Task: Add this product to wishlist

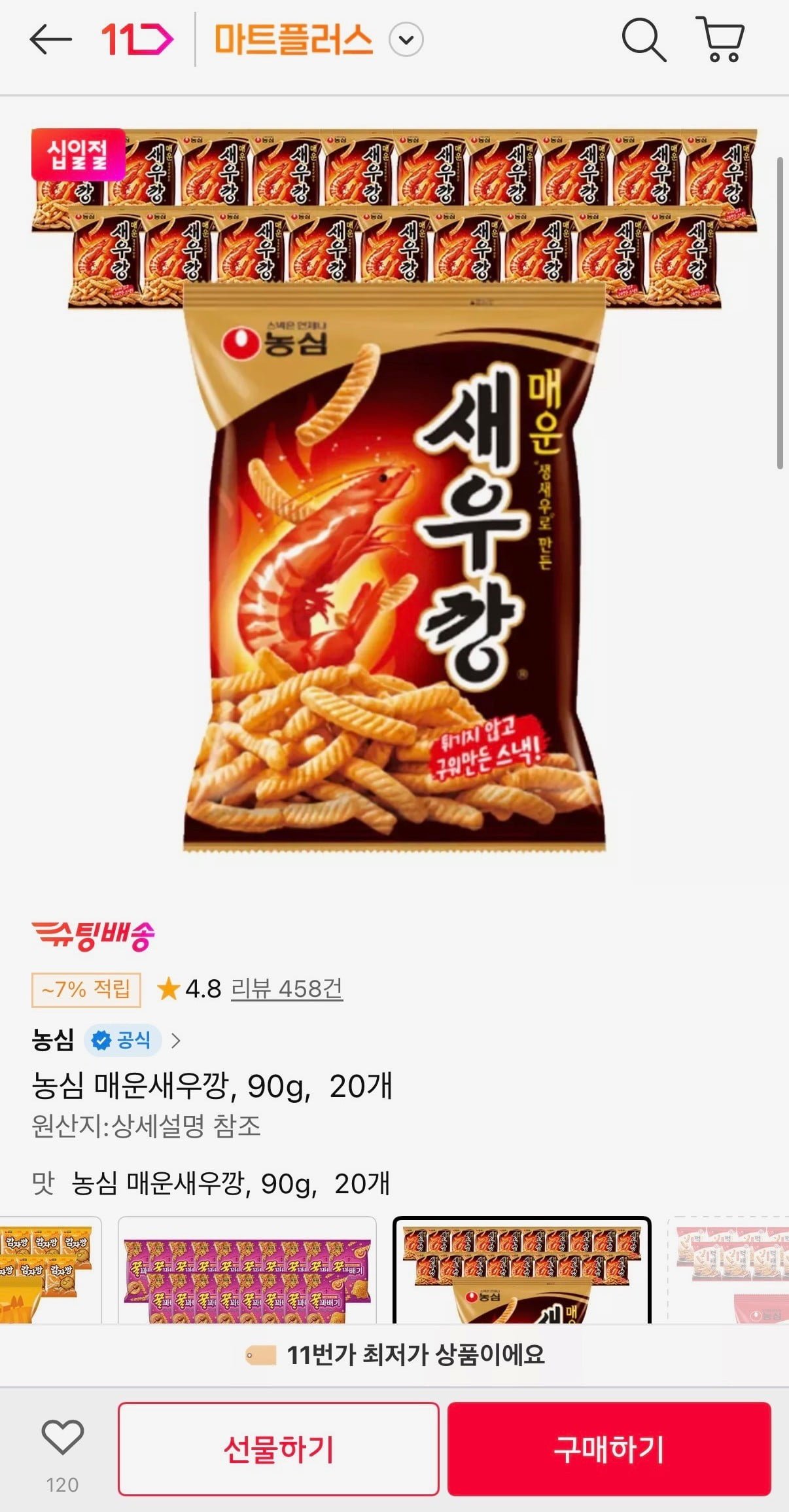Action: tap(62, 1438)
